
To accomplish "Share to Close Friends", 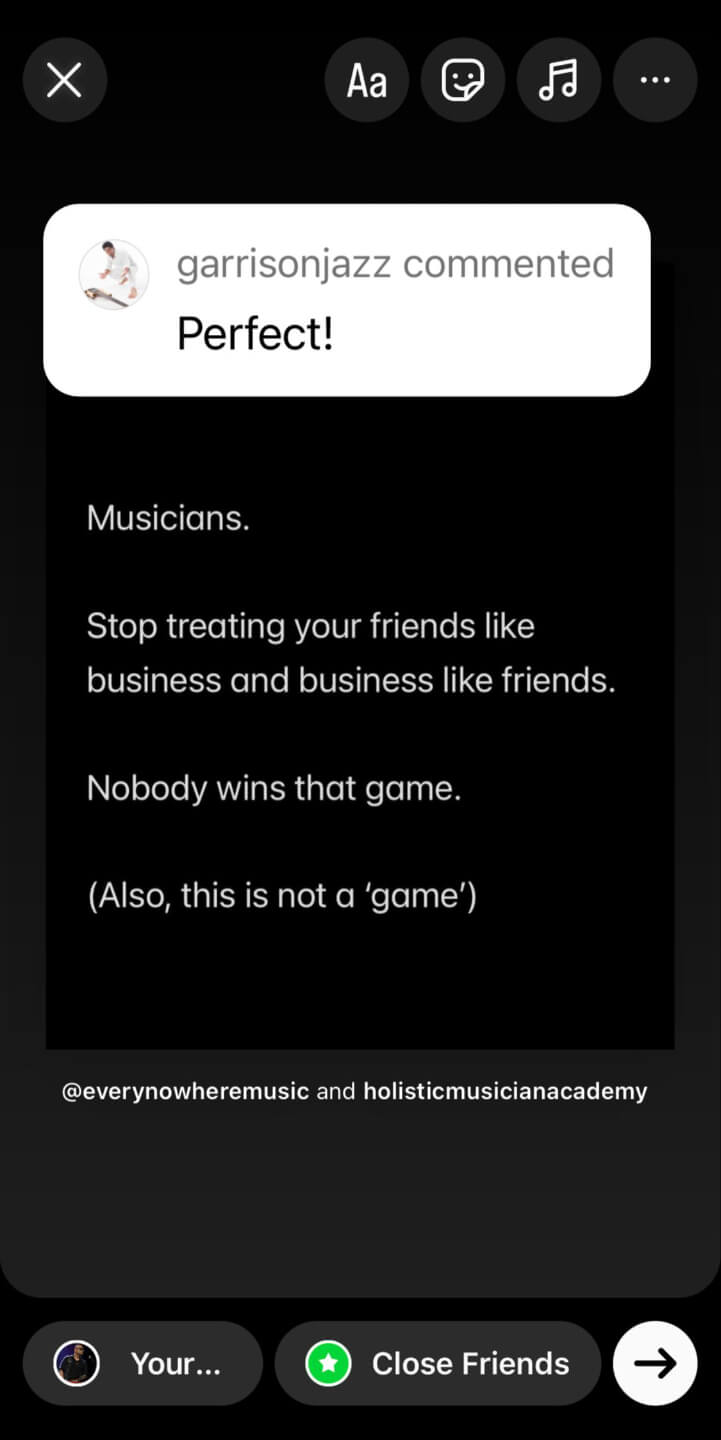I will (438, 1363).
